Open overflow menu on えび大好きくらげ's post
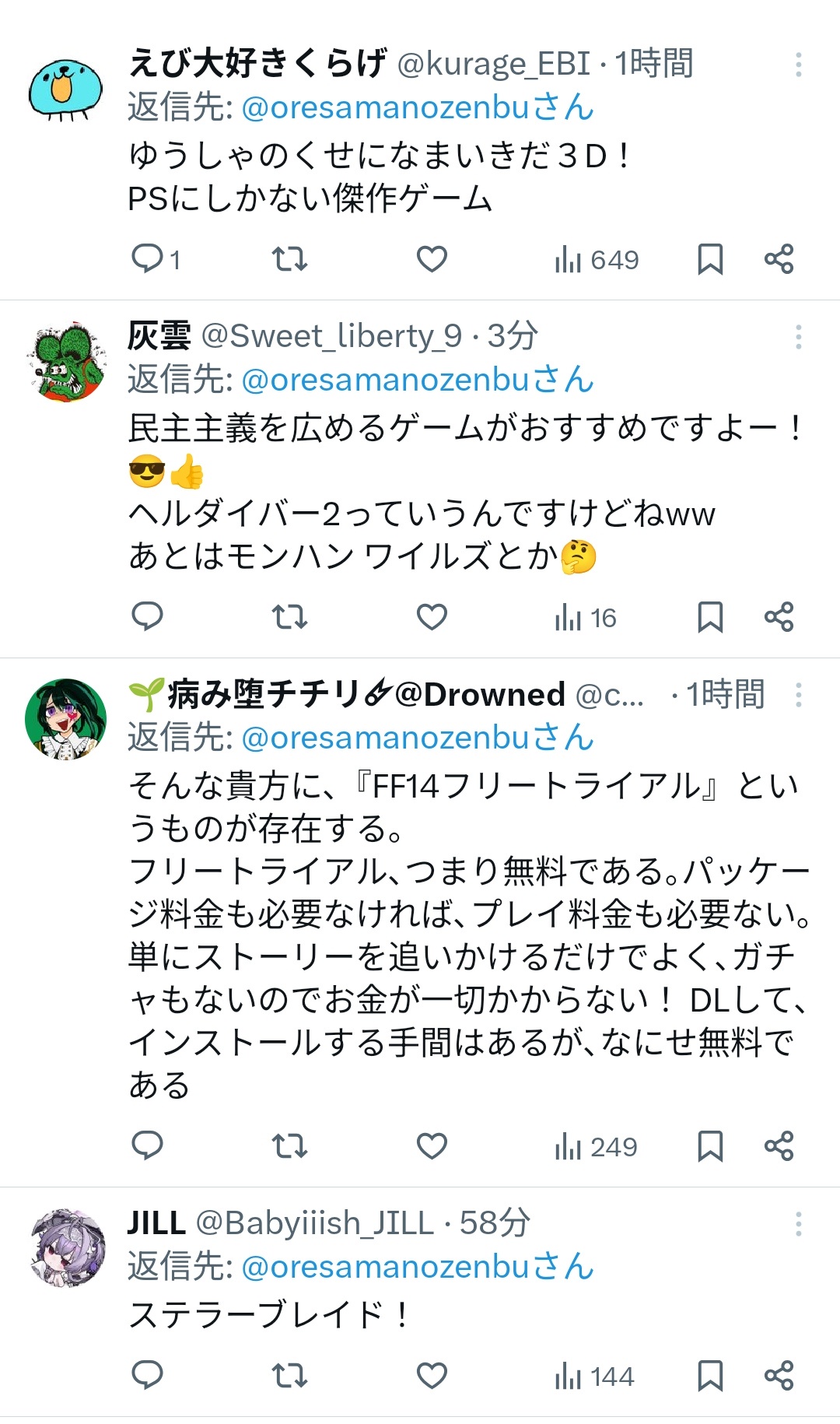Viewport: 840px width, 1424px height. coord(798,65)
